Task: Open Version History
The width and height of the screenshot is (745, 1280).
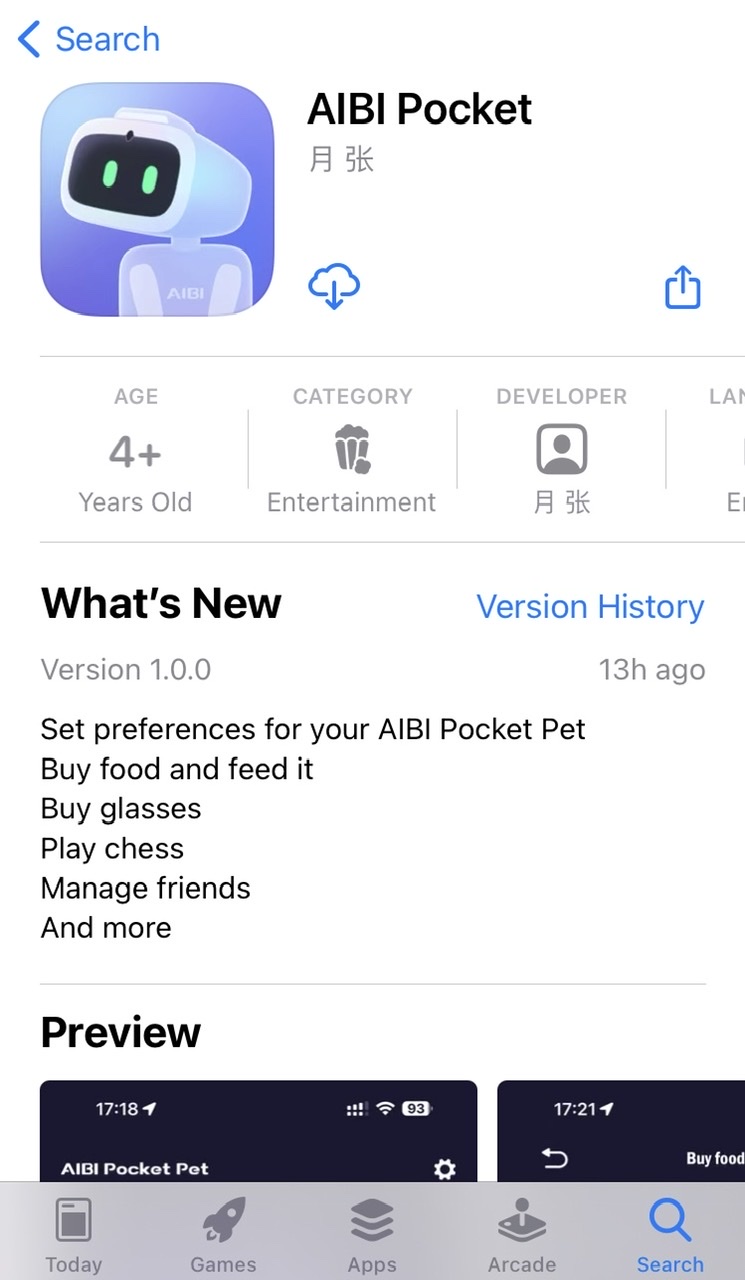Action: [590, 607]
